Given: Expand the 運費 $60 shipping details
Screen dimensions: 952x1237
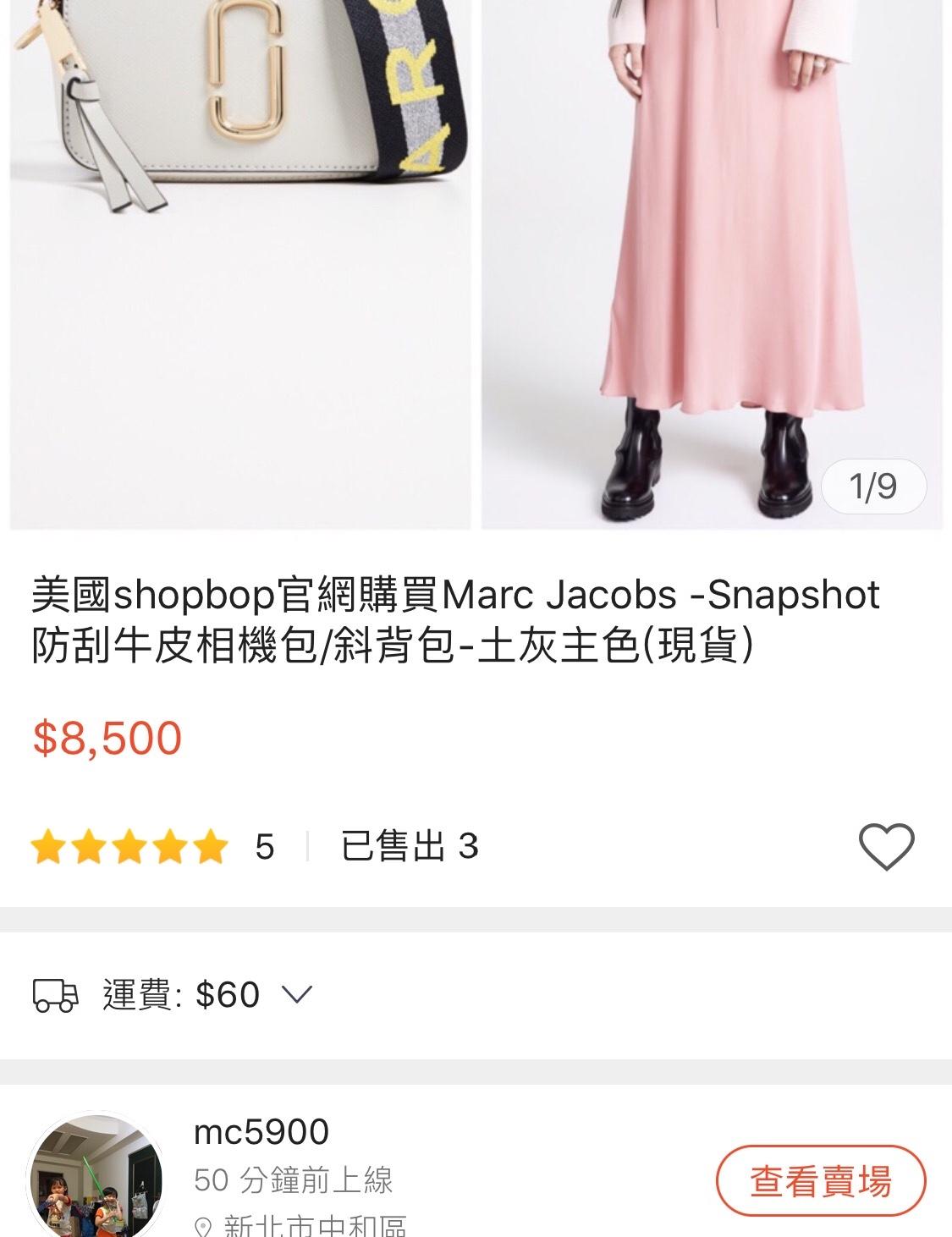Looking at the screenshot, I should coord(296,994).
